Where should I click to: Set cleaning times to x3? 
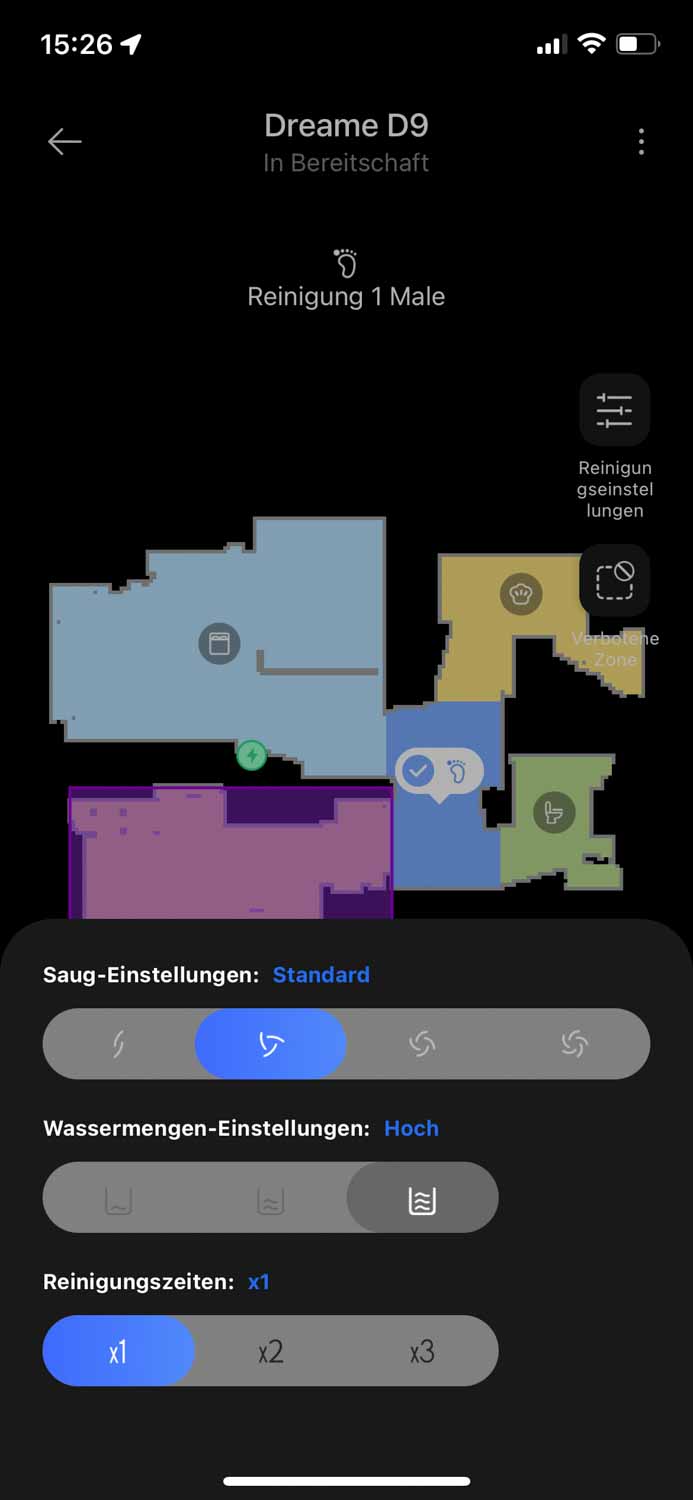coord(422,1352)
